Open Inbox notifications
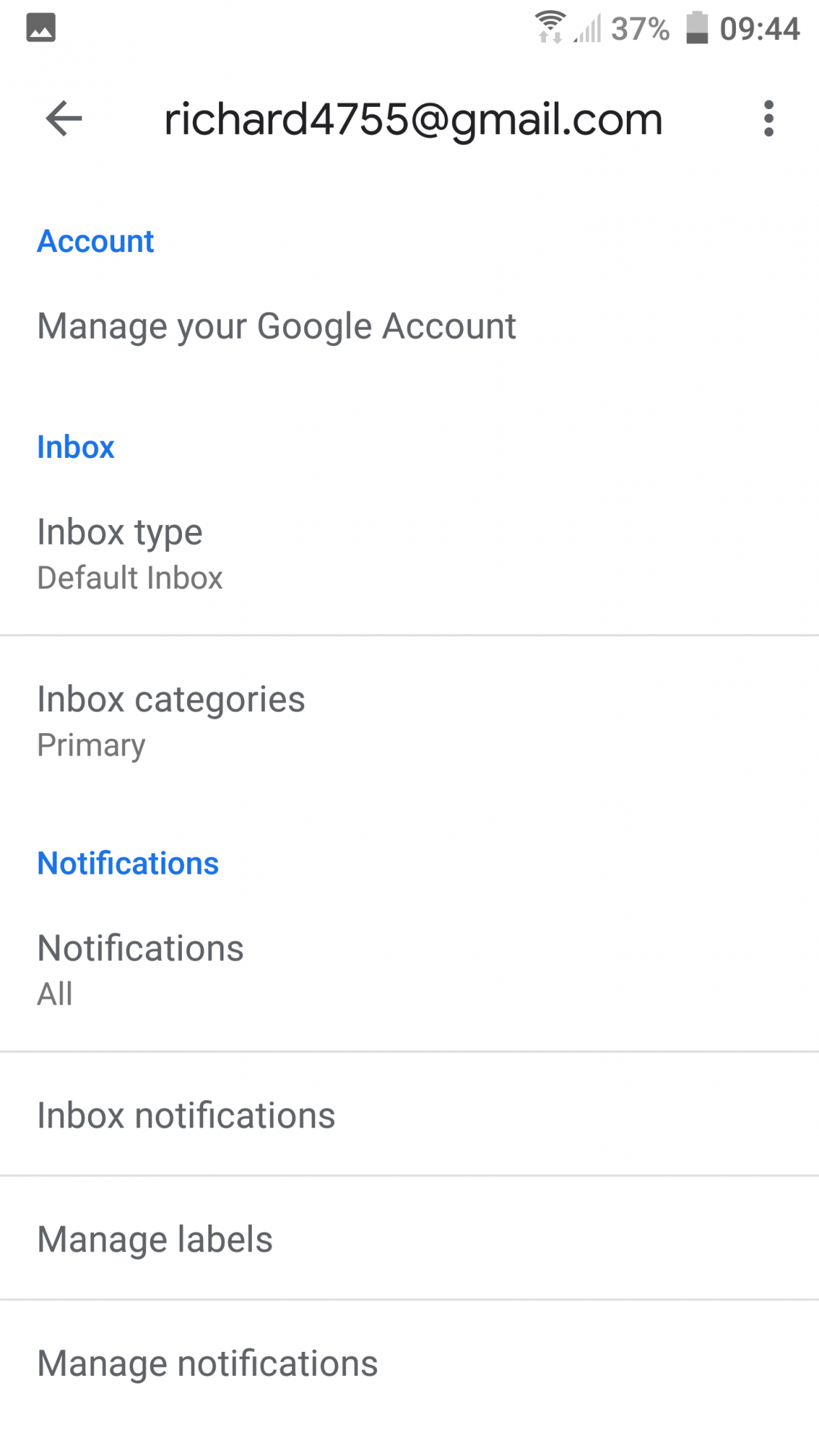 pyautogui.click(x=409, y=1115)
